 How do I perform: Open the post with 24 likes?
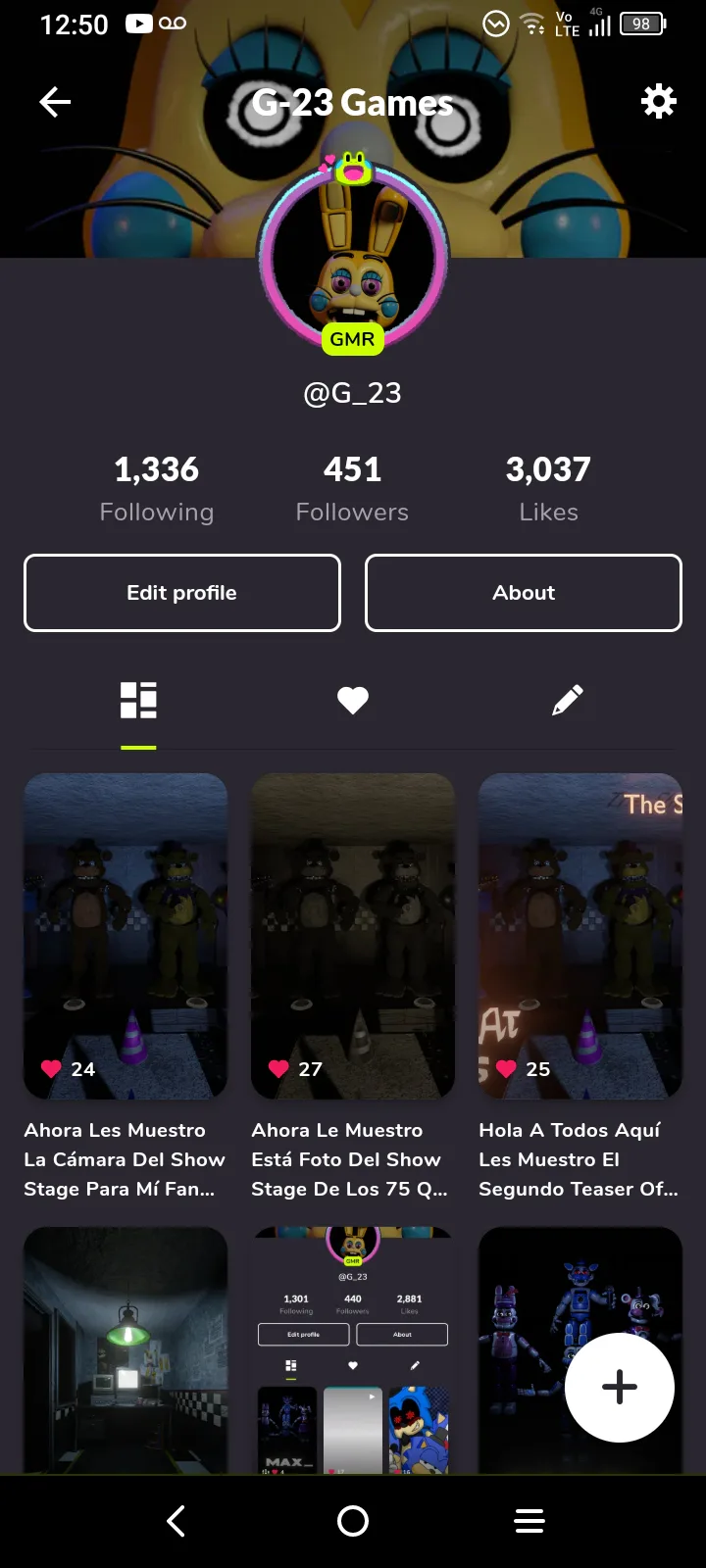pyautogui.click(x=126, y=936)
